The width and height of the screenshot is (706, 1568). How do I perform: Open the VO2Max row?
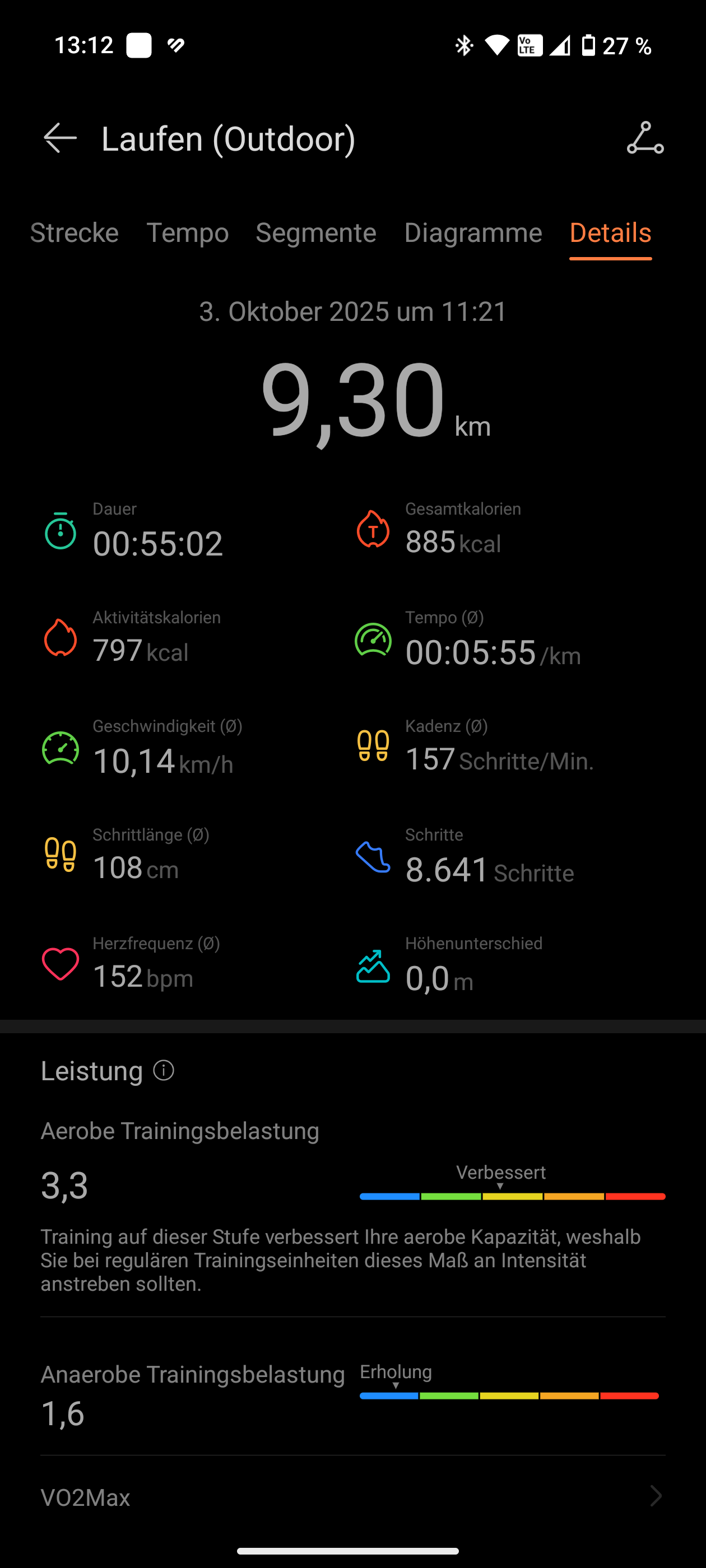coord(352,1497)
